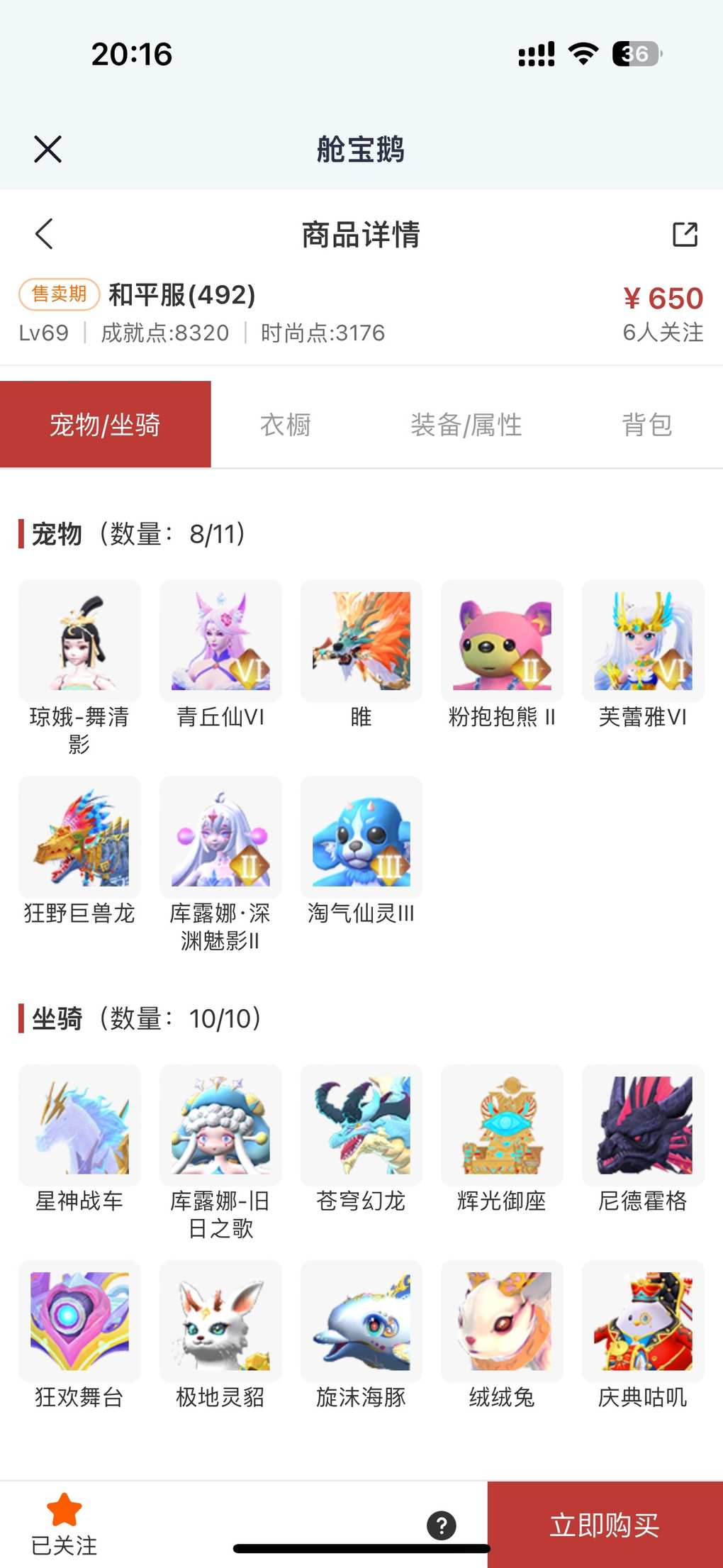The width and height of the screenshot is (723, 1568).
Task: Open help via the question mark icon
Action: [x=441, y=1525]
